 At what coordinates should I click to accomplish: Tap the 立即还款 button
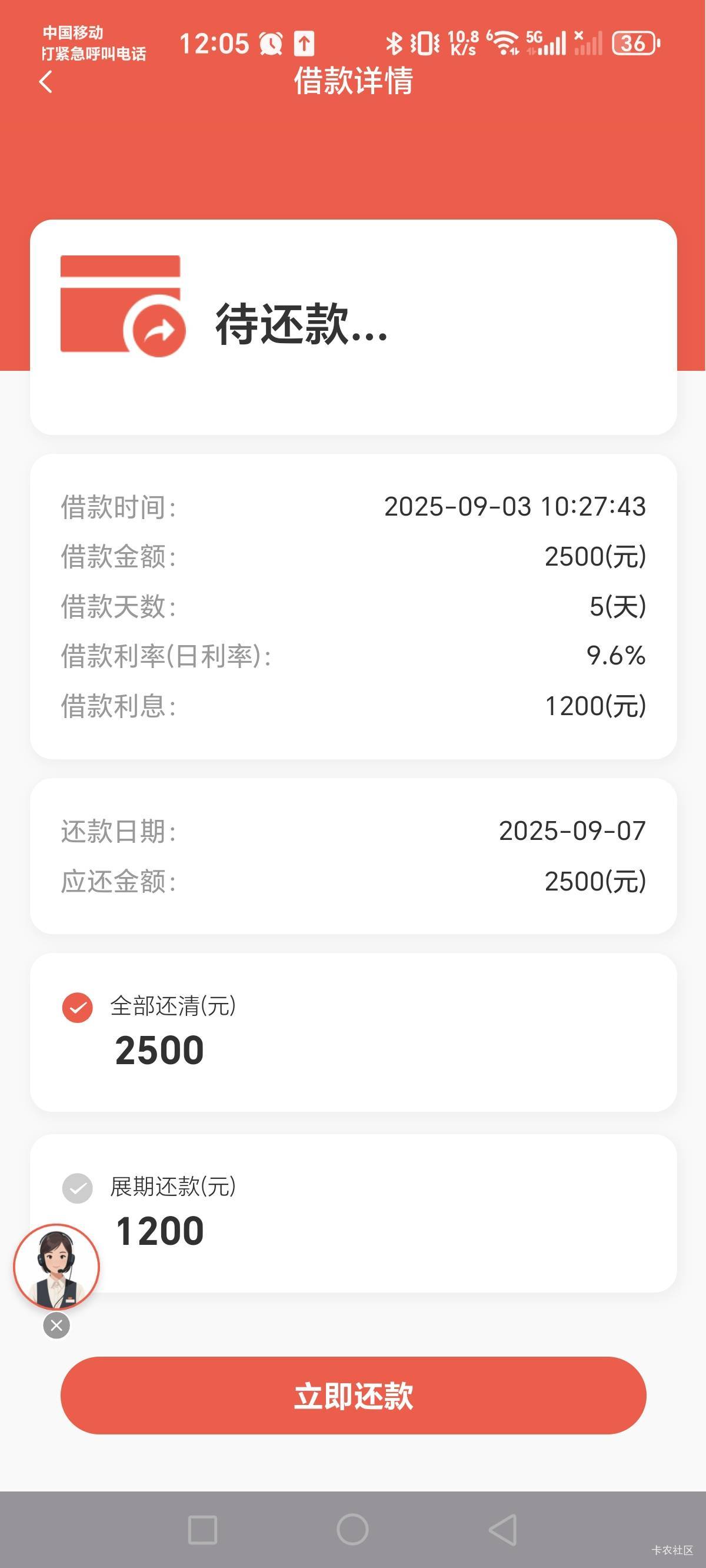[x=353, y=1395]
